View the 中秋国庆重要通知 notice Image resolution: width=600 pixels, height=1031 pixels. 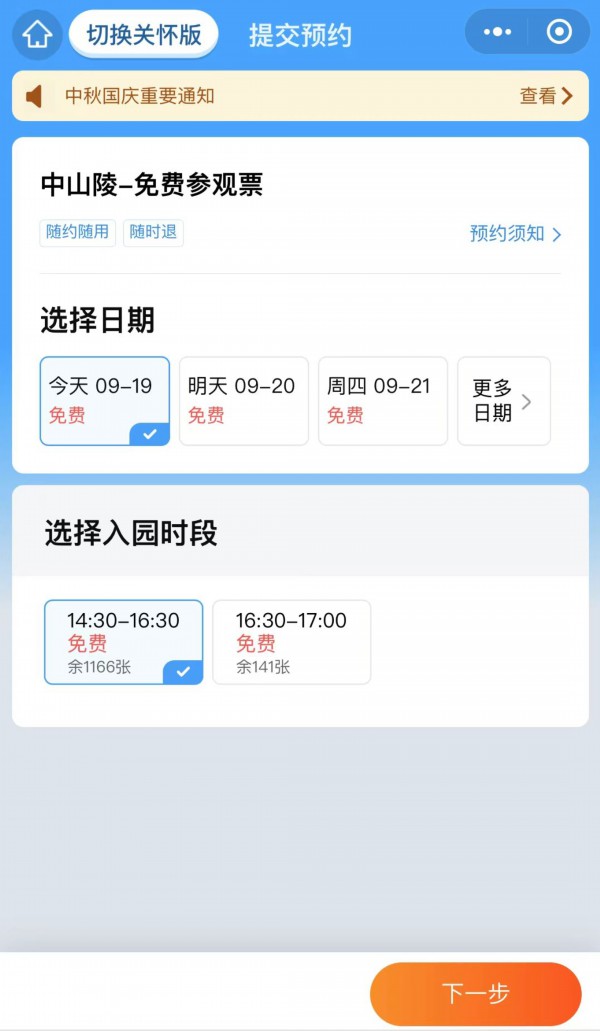300,96
